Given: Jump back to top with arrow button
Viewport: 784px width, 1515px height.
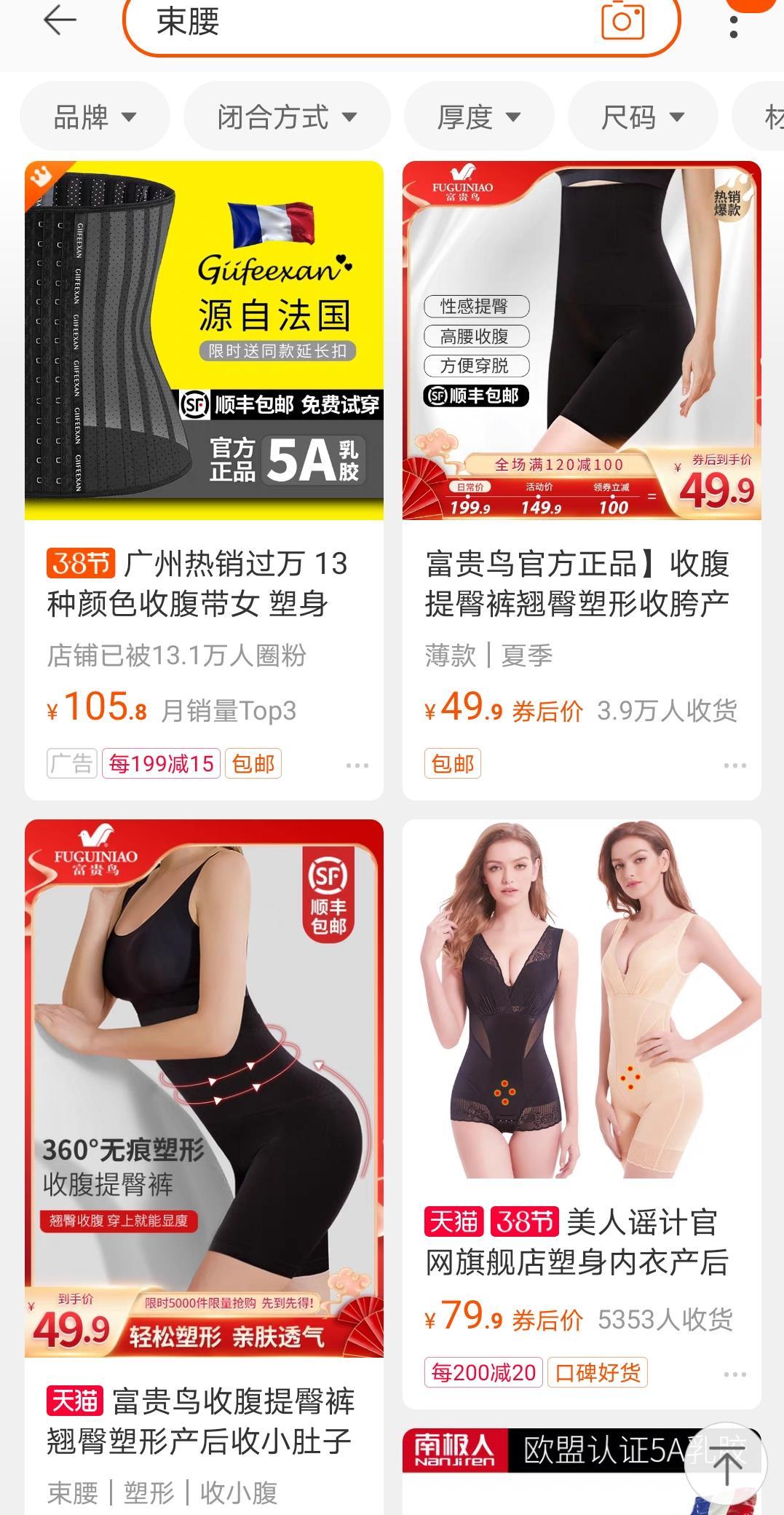Looking at the screenshot, I should coord(726,1463).
